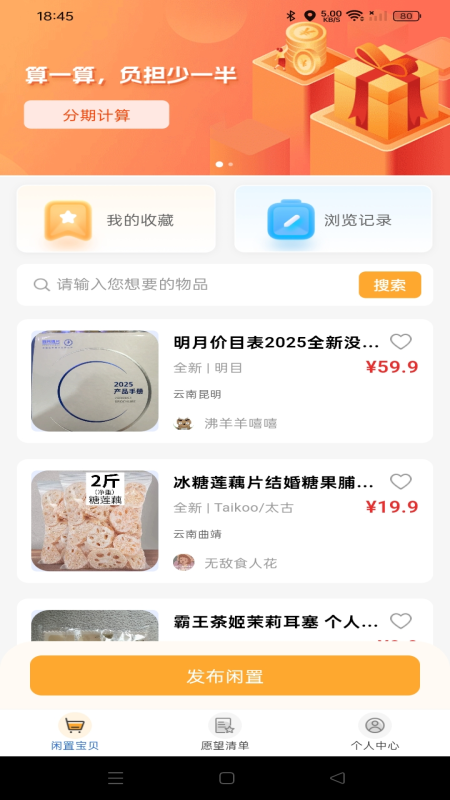Image resolution: width=450 pixels, height=800 pixels.
Task: Switch to the 愿望清单 tab
Action: (x=225, y=732)
